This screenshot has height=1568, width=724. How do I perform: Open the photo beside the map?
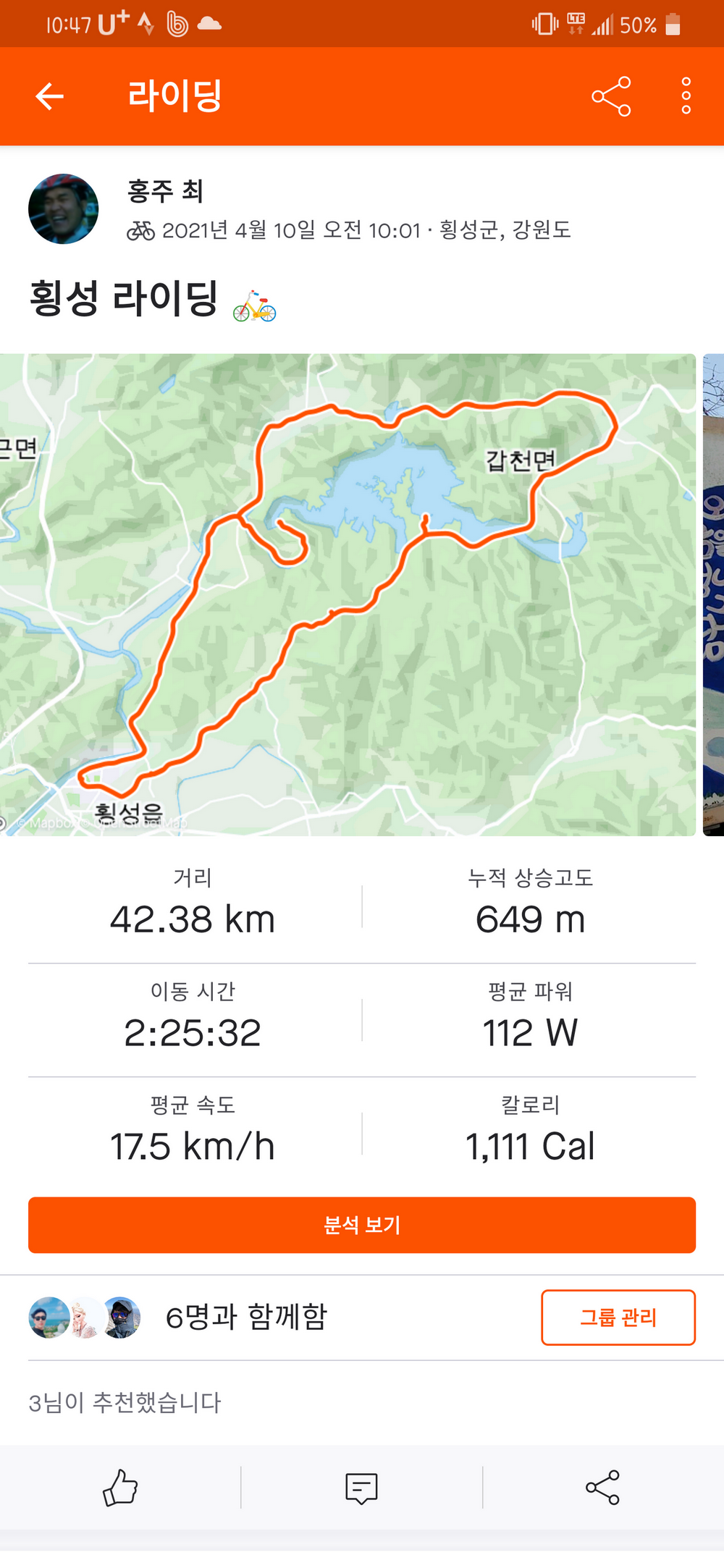click(713, 594)
